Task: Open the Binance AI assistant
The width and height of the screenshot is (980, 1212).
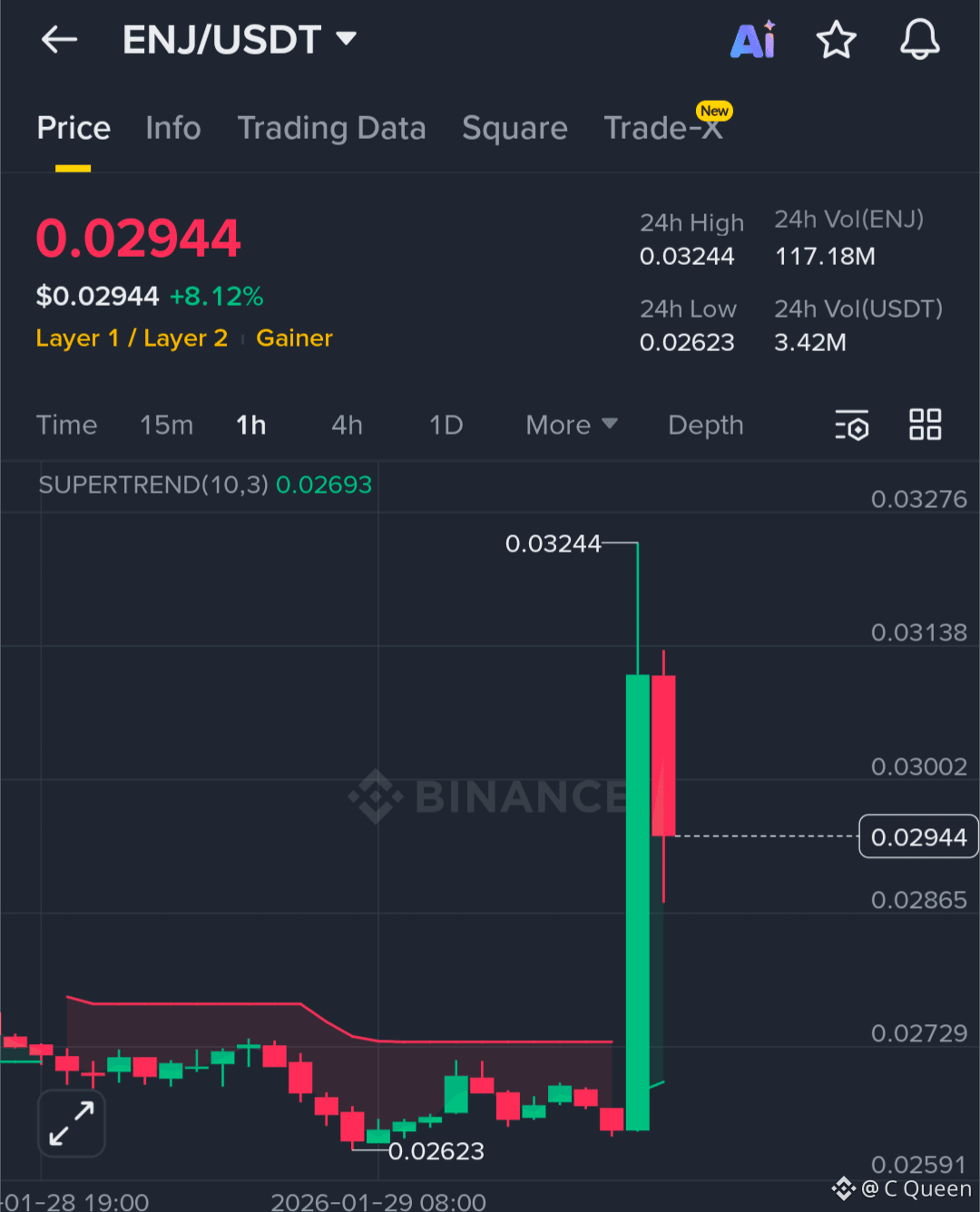Action: click(x=753, y=39)
